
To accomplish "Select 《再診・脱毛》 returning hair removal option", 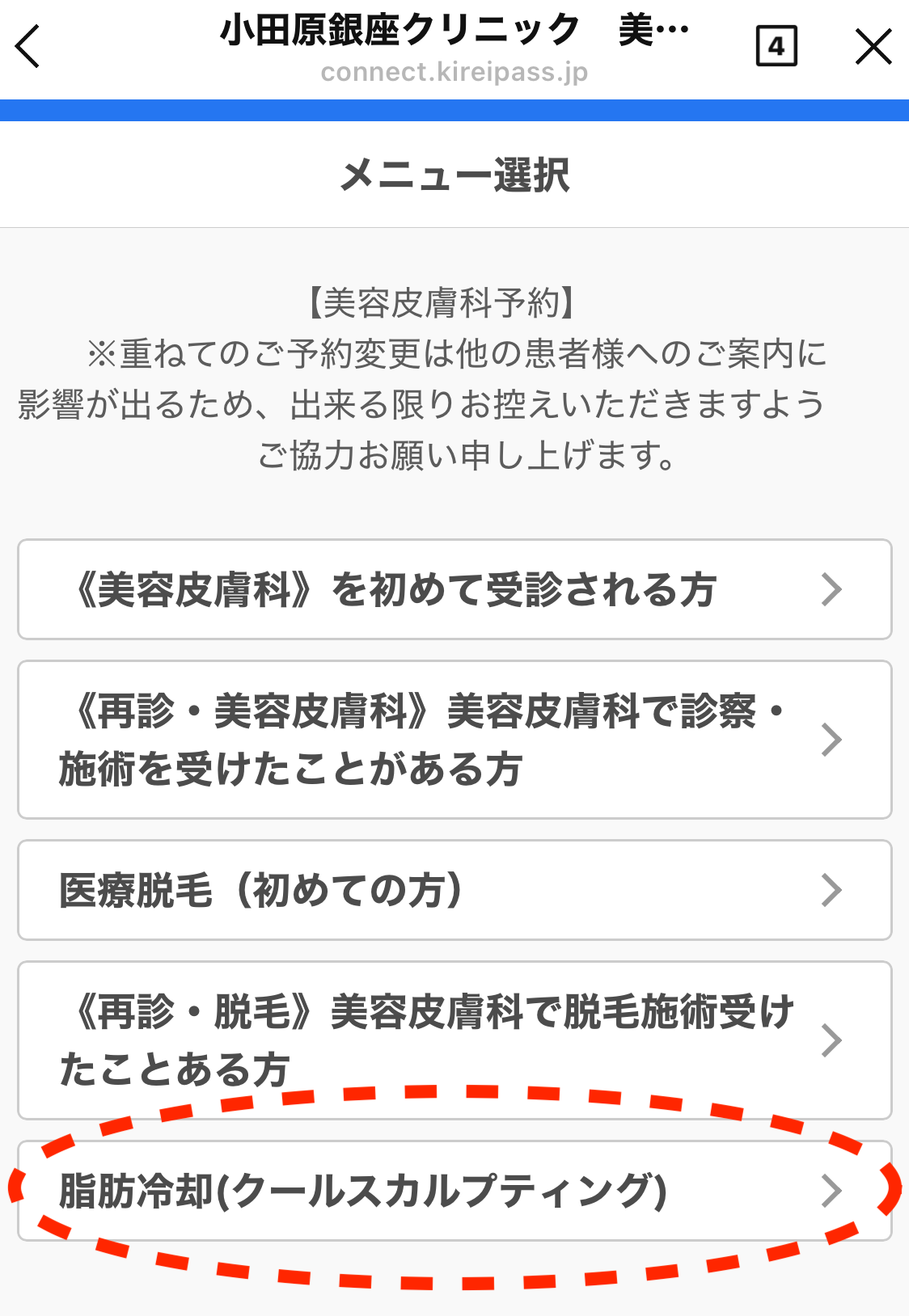I will tap(454, 1040).
